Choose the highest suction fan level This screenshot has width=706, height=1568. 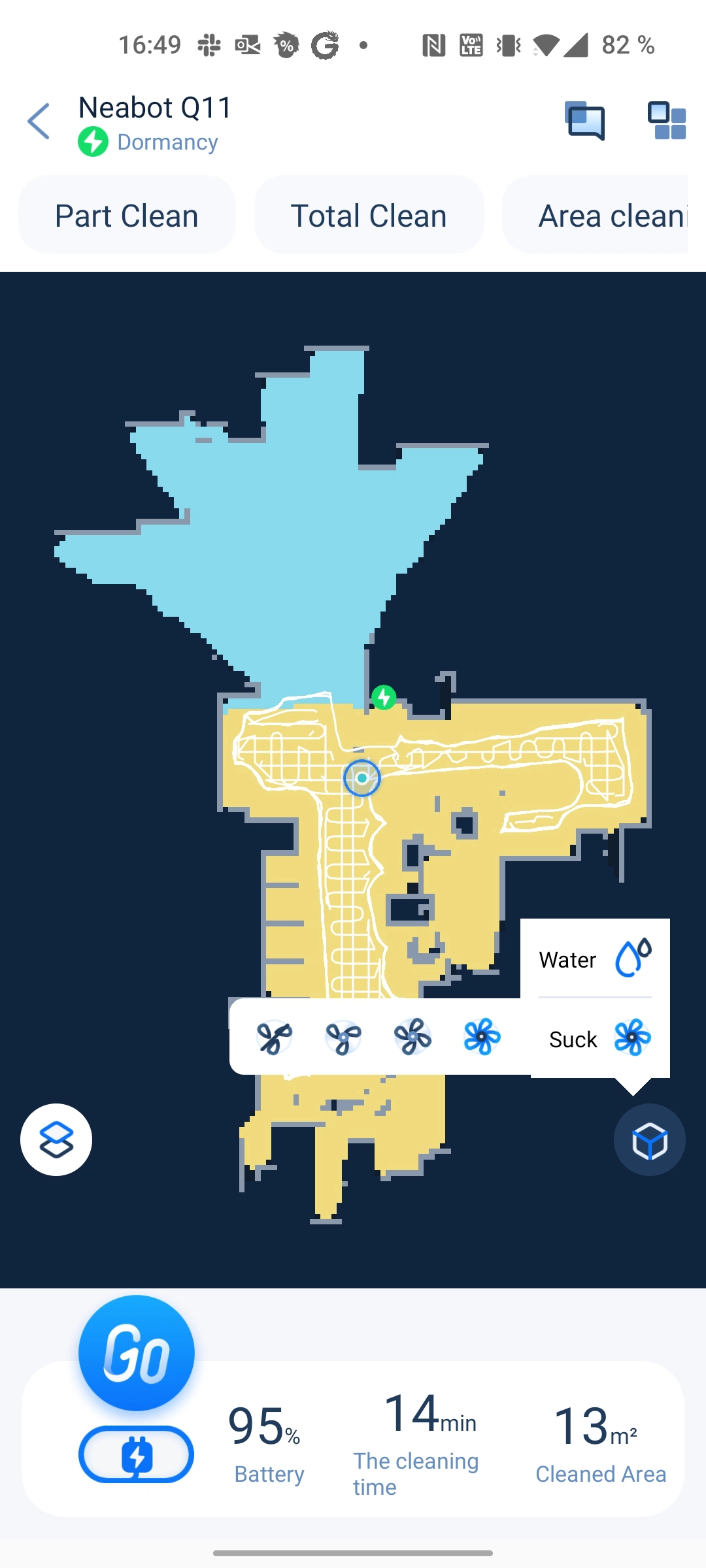pyautogui.click(x=482, y=1037)
